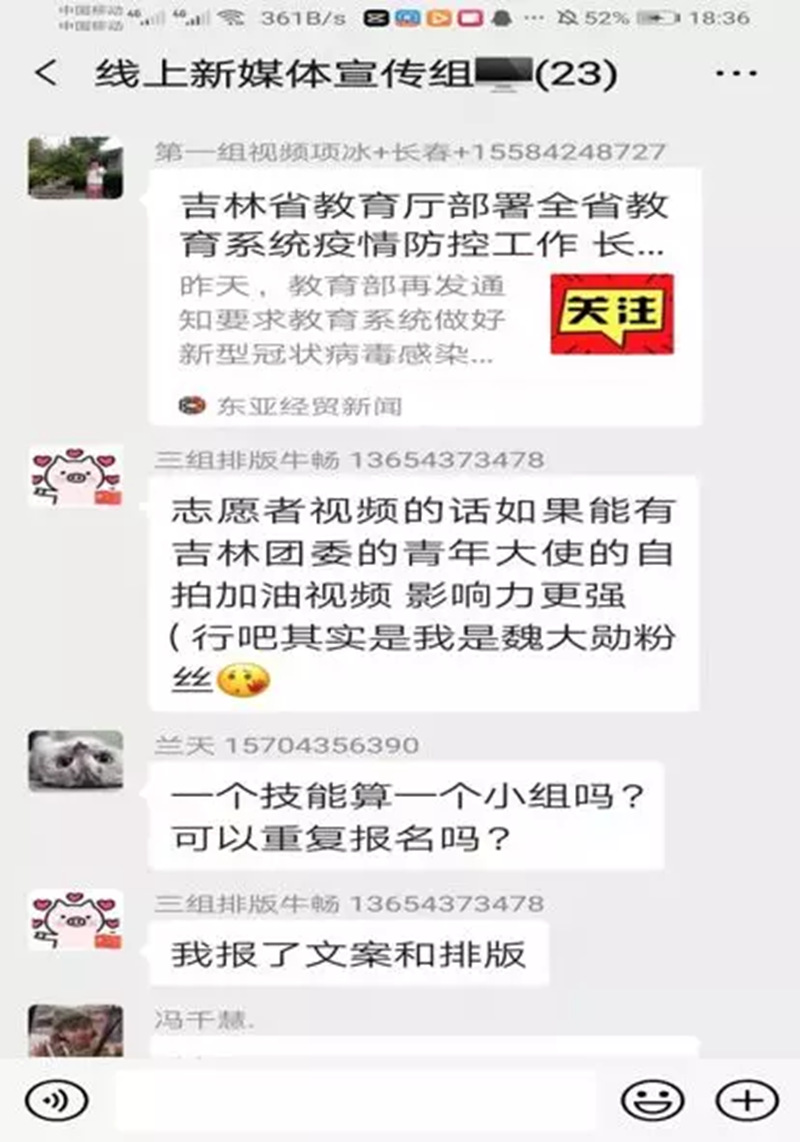Go back from the group chat
Image resolution: width=800 pixels, height=1142 pixels.
pos(46,75)
